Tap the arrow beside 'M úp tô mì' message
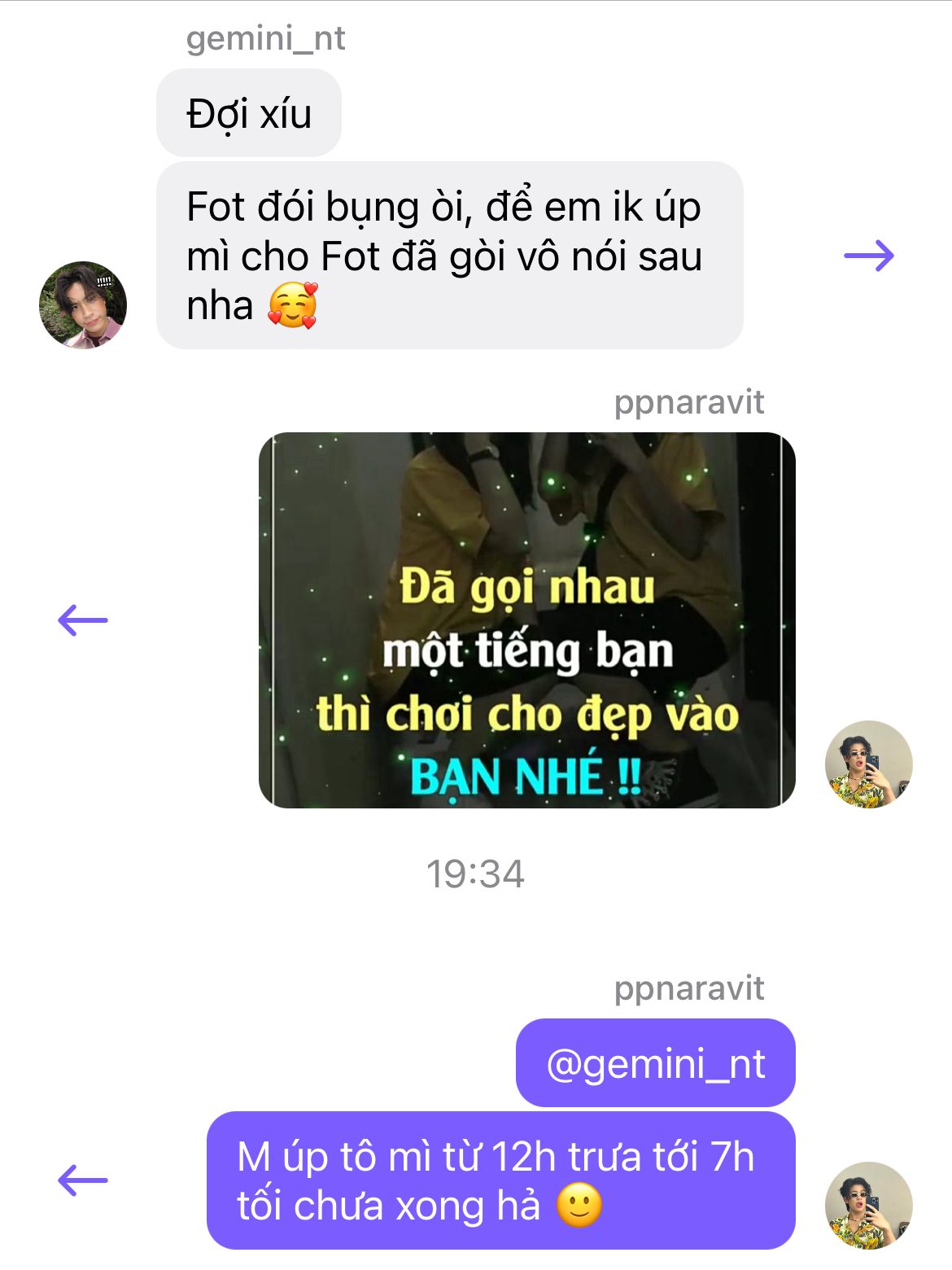The width and height of the screenshot is (952, 1270). (83, 1180)
